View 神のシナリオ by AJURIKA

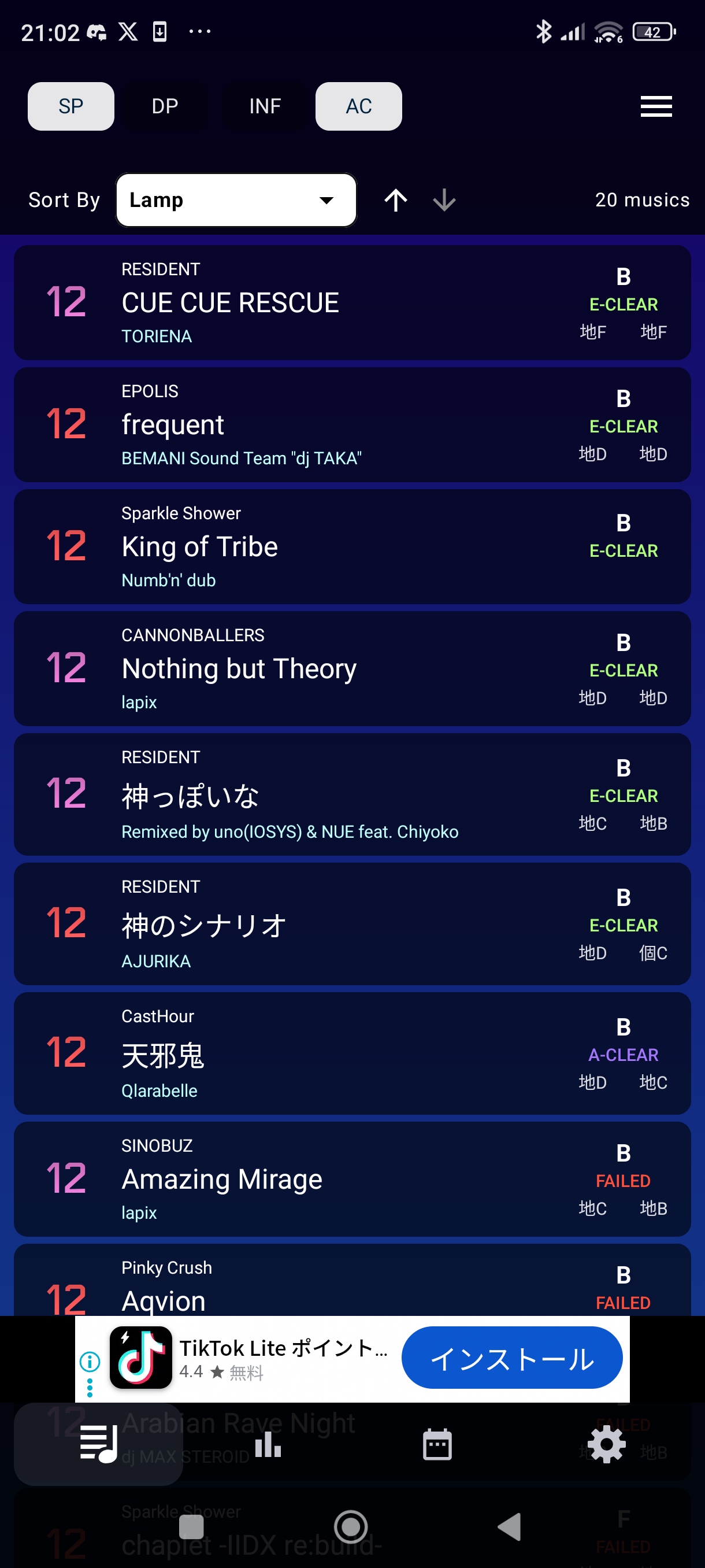click(x=352, y=924)
